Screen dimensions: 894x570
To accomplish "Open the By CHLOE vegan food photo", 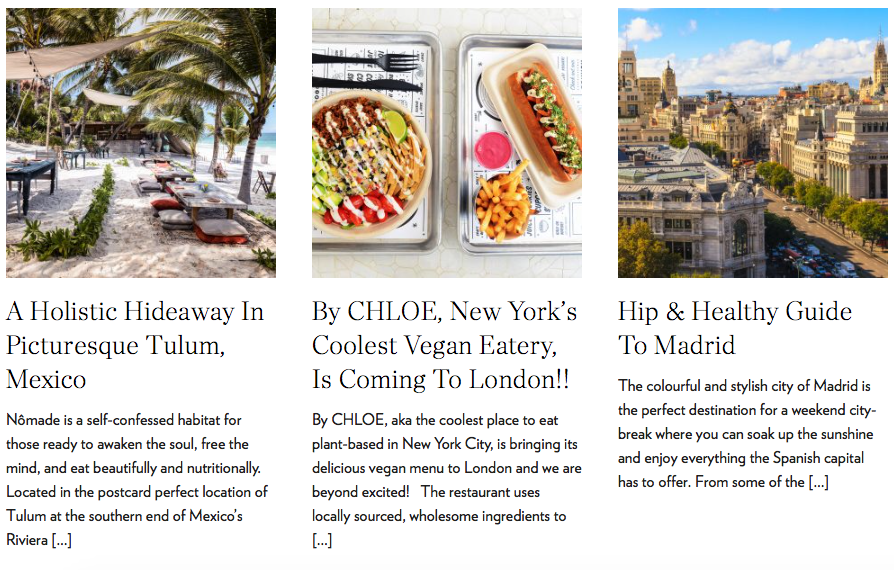I will (x=447, y=143).
